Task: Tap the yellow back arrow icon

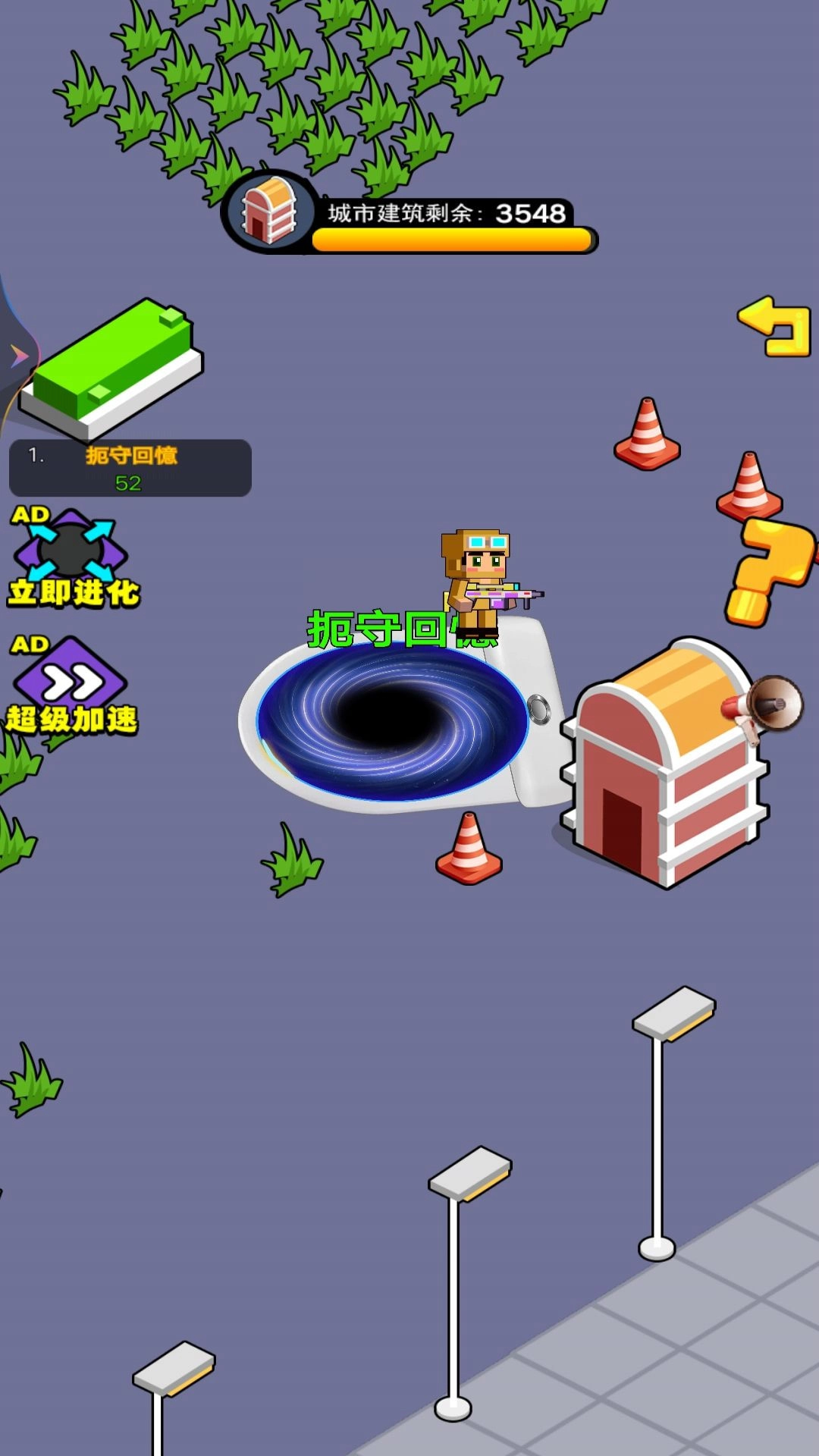Action: [775, 327]
